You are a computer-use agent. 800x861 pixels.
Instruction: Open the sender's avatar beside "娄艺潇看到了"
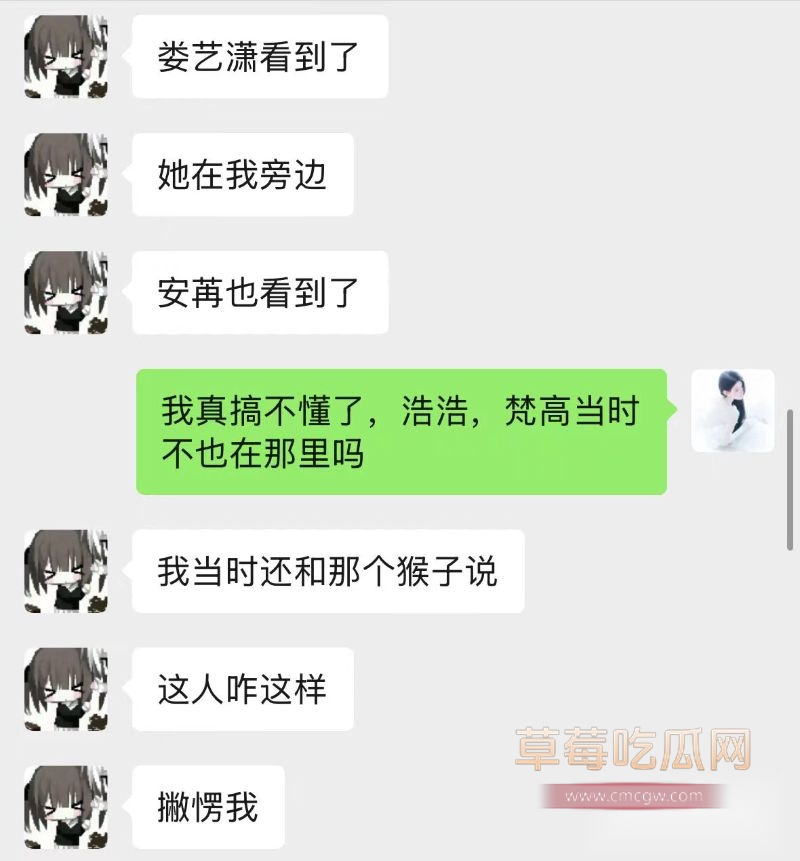[64, 55]
